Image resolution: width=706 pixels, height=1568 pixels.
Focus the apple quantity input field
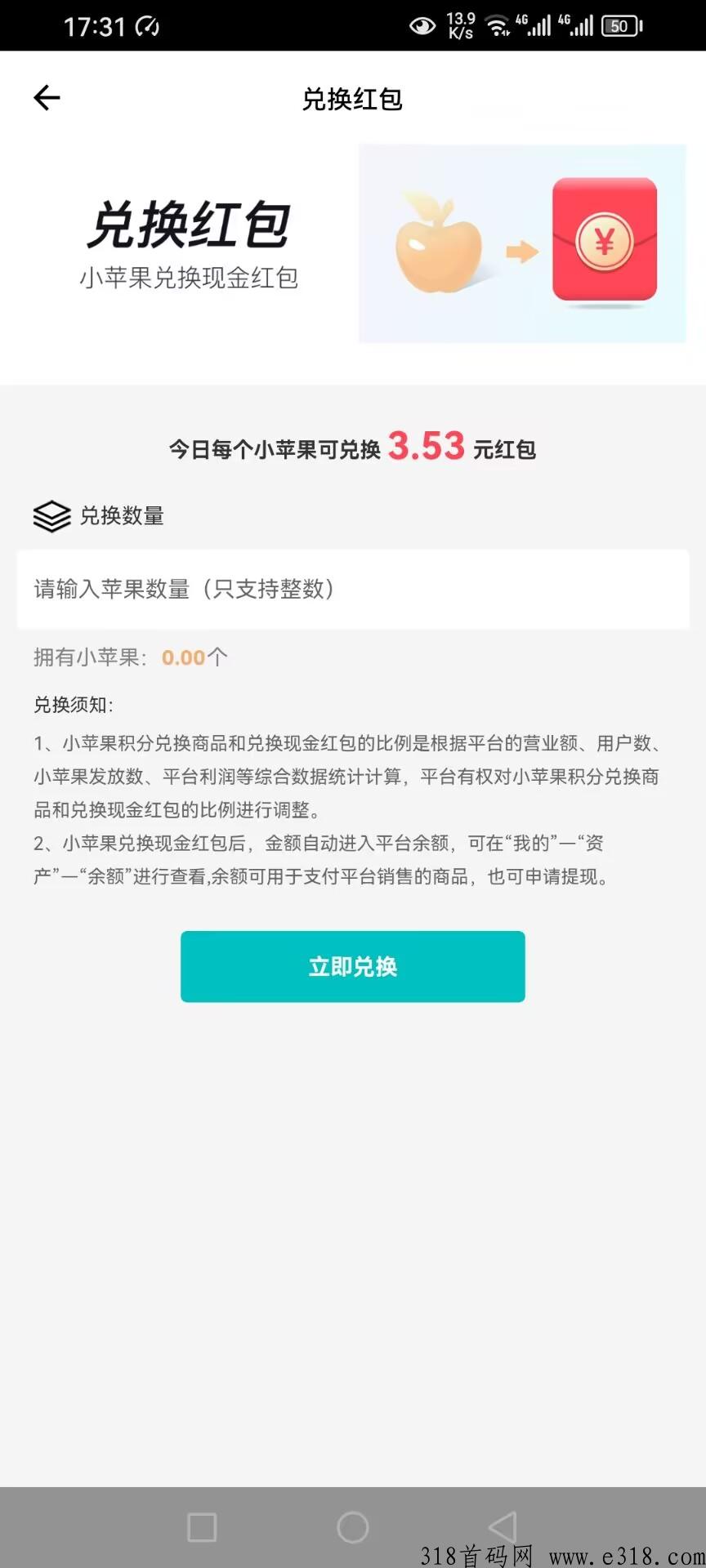(353, 589)
